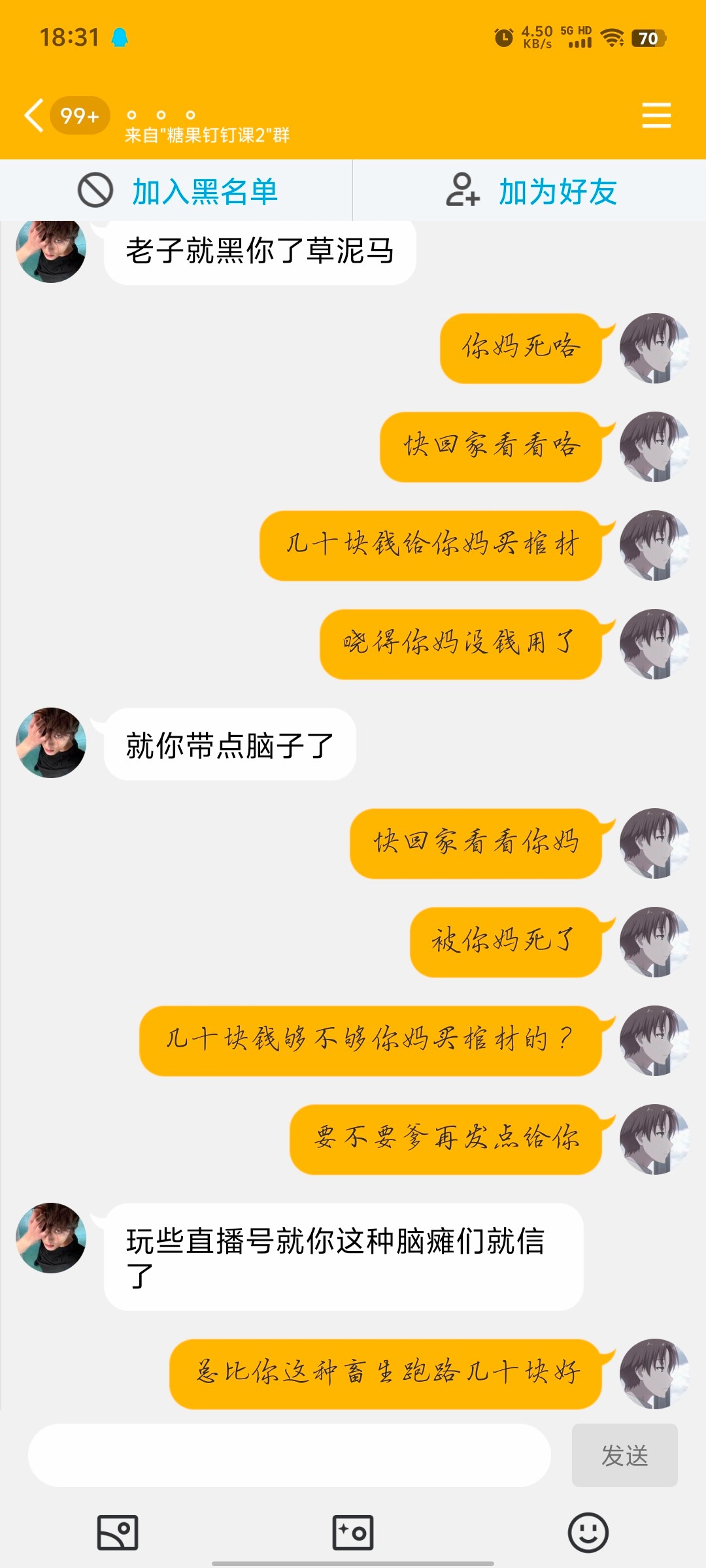
Task: Tap the 发送 send button
Action: point(624,1456)
